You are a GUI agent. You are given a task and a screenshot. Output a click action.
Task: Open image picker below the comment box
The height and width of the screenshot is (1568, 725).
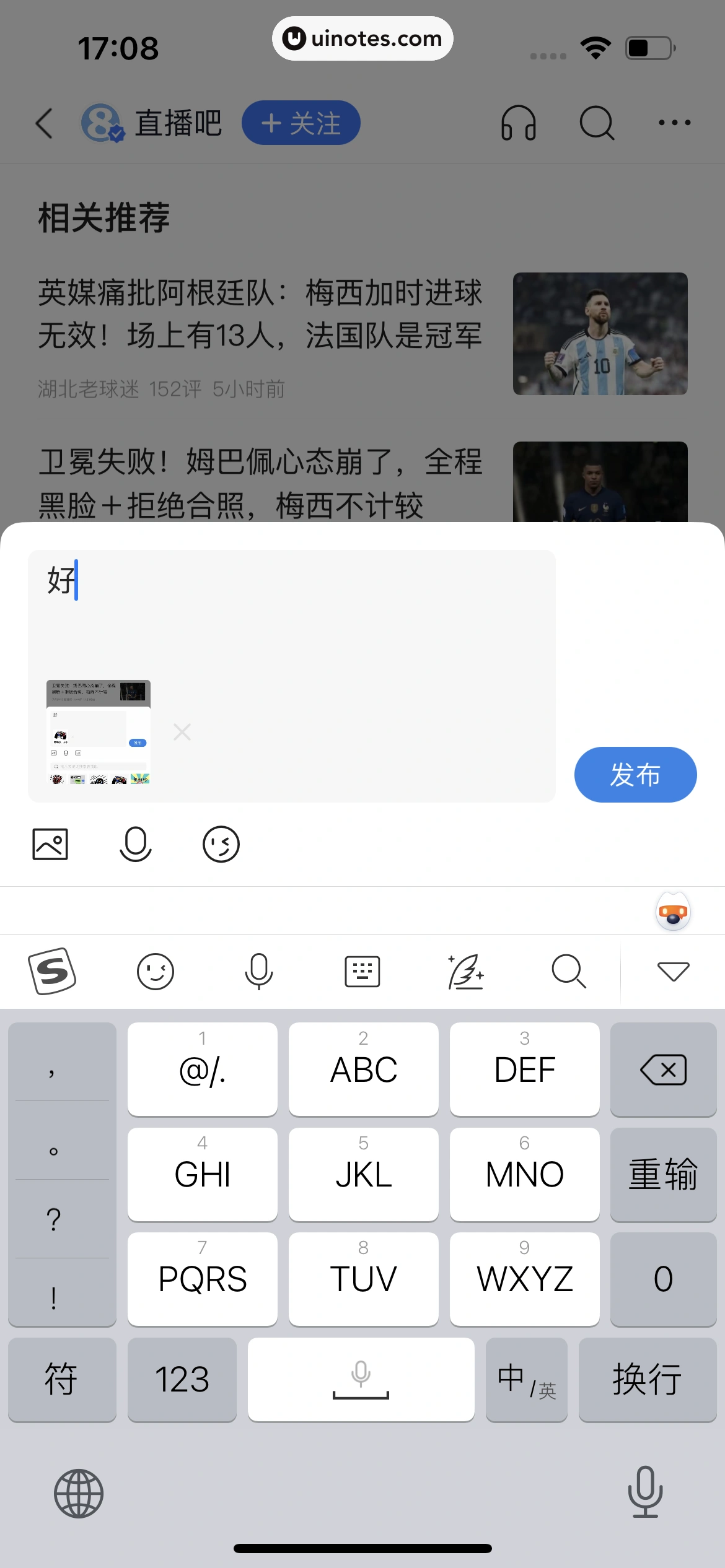click(x=50, y=843)
